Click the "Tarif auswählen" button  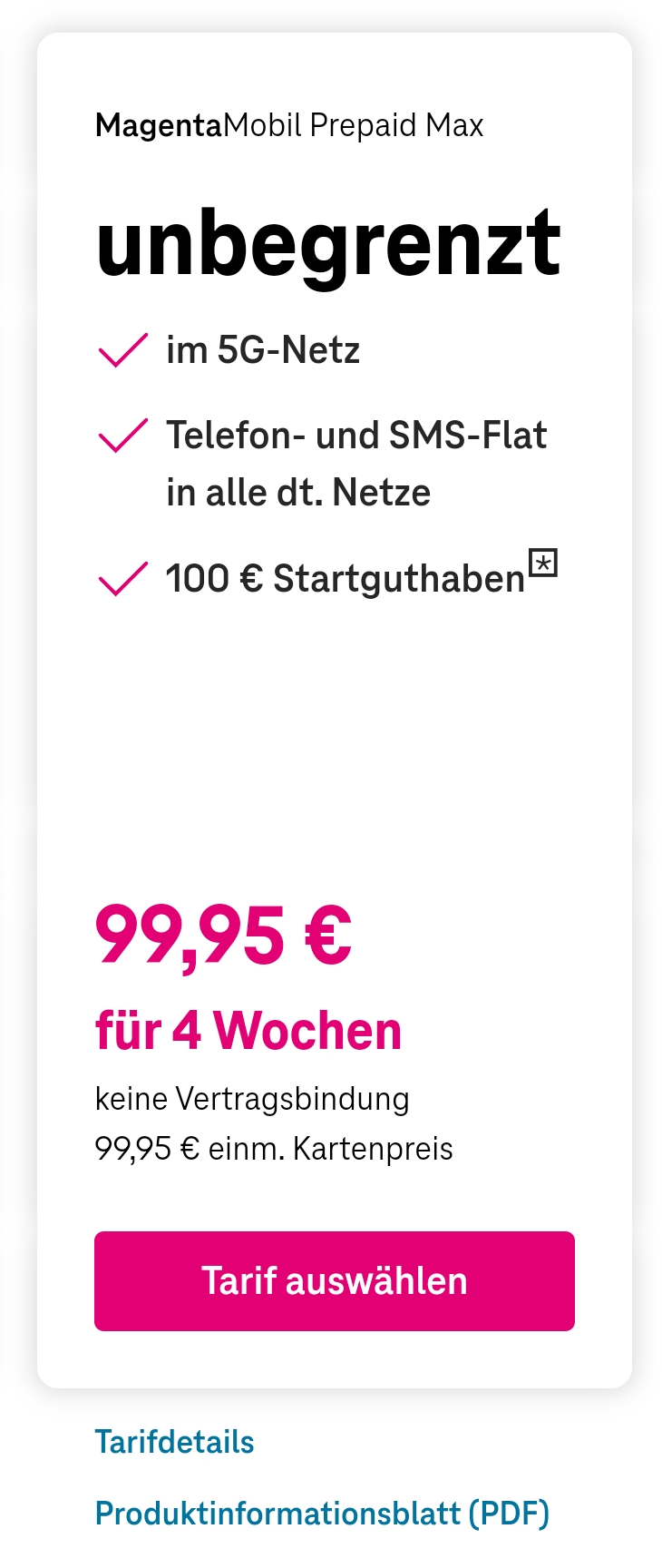point(334,1280)
